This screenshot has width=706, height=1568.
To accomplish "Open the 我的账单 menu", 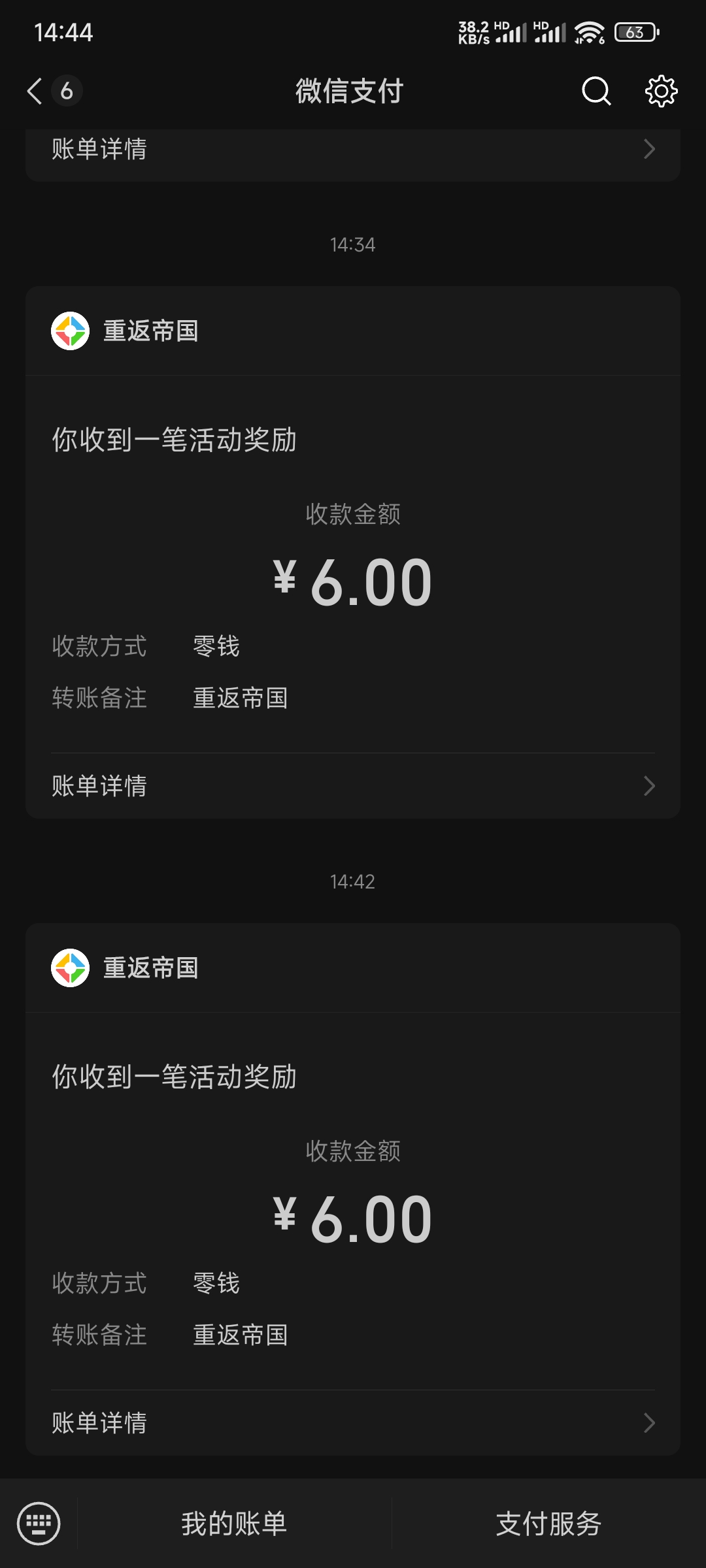I will [x=234, y=1524].
